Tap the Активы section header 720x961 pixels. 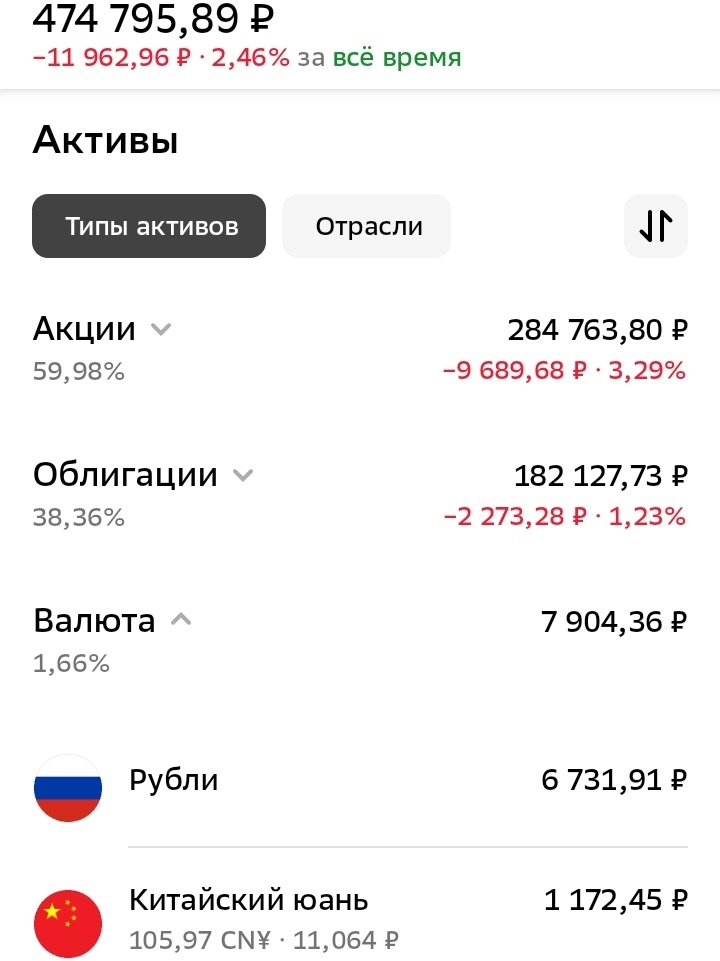[103, 140]
